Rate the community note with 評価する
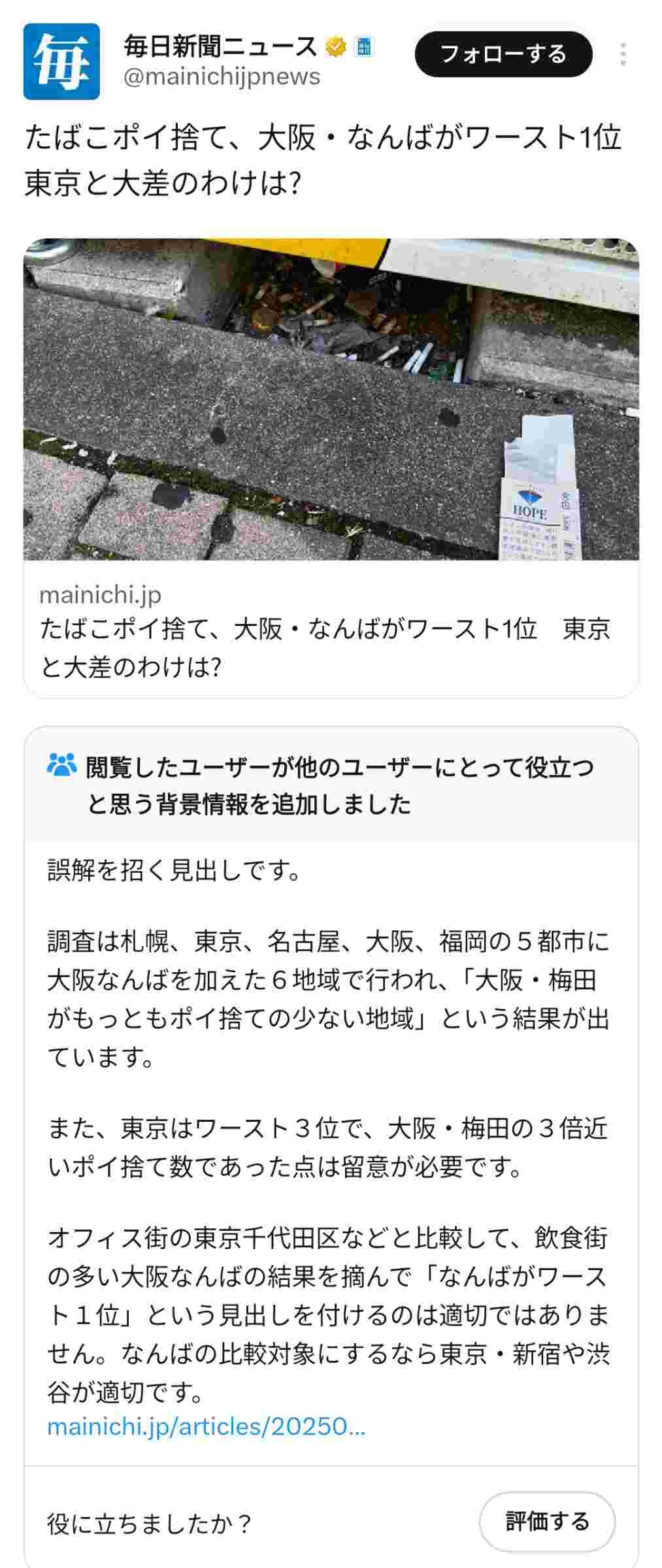 pos(547,1522)
